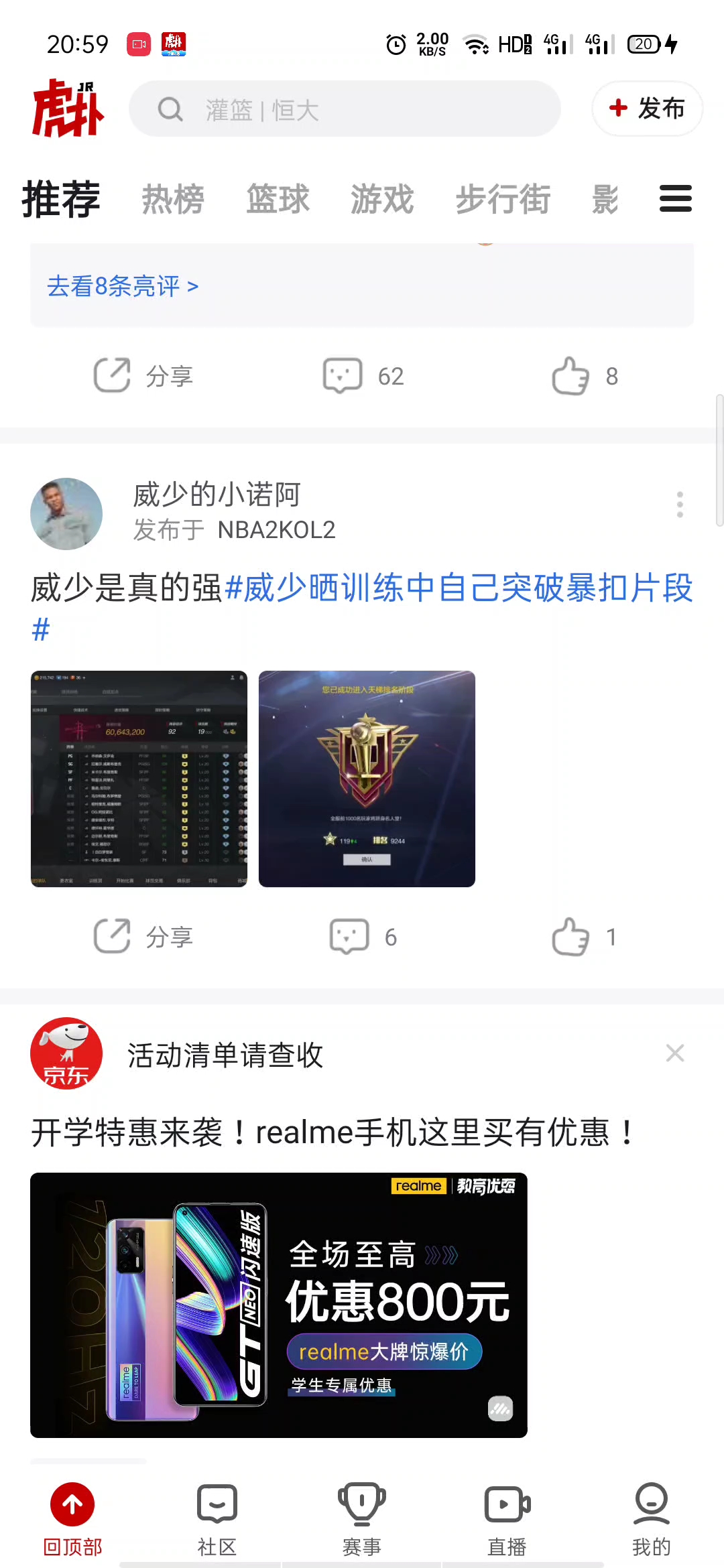The height and width of the screenshot is (1568, 724).
Task: Open the 我的 profile tab
Action: (x=651, y=1519)
